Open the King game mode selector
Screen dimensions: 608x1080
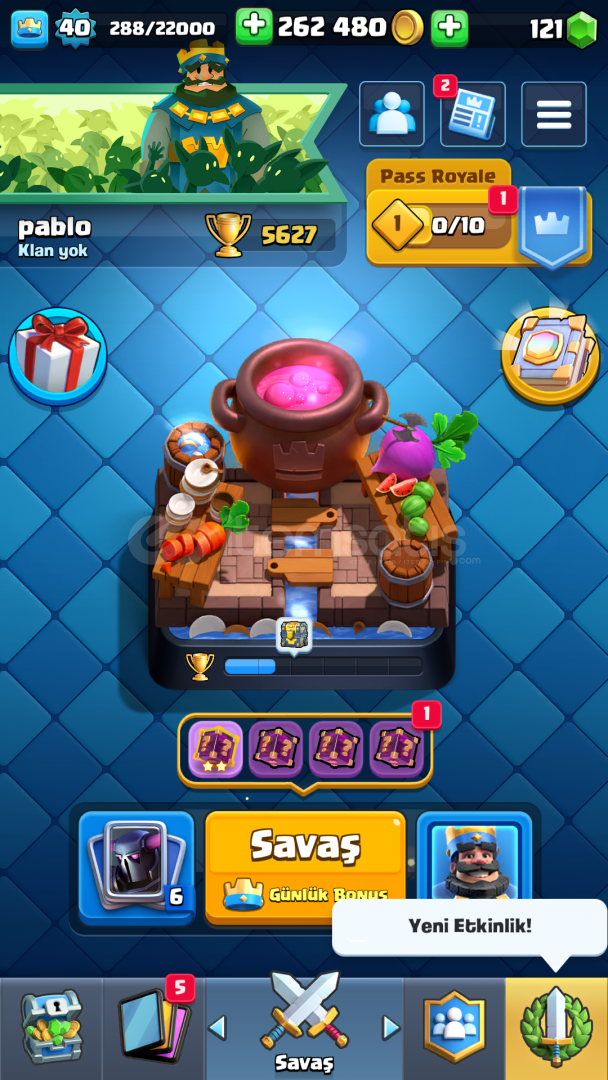[x=474, y=856]
